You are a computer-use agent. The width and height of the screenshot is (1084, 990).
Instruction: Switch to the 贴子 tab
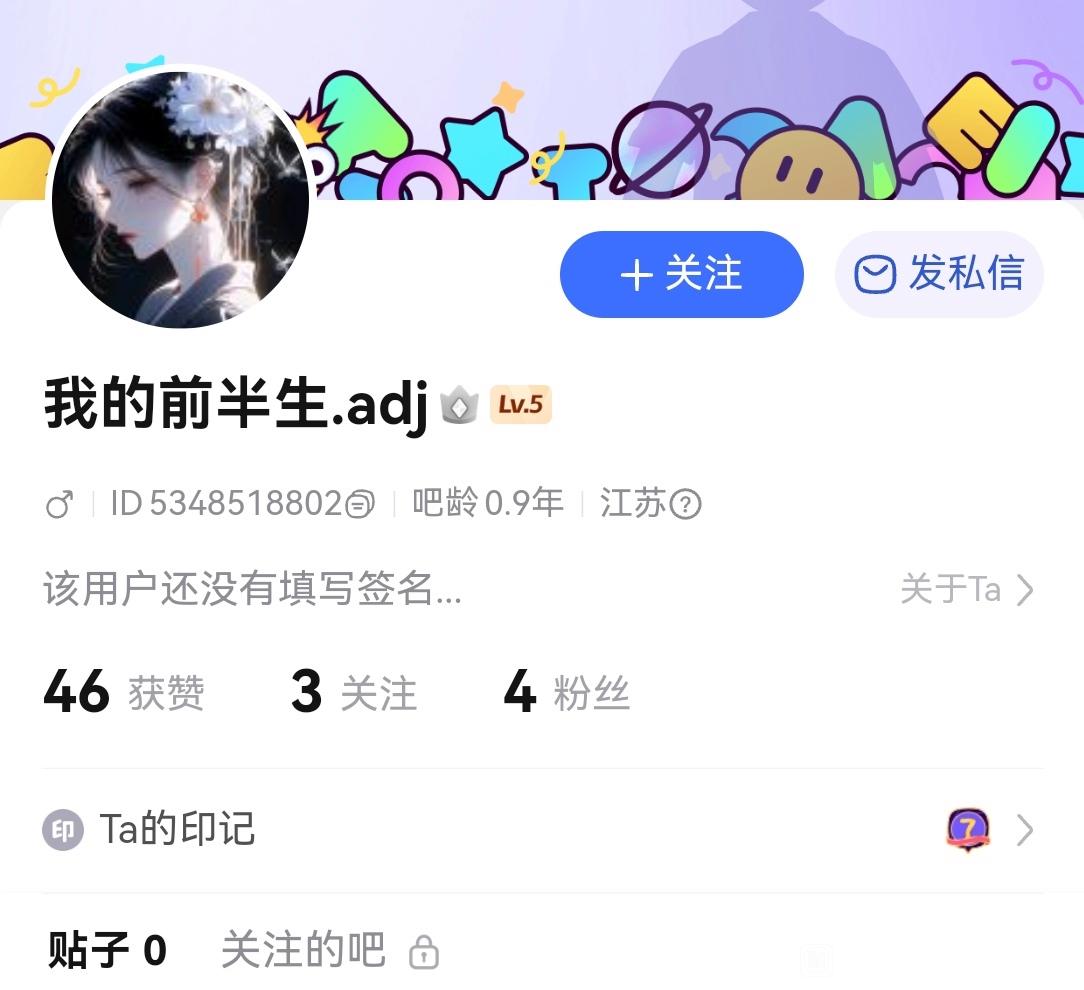[107, 950]
